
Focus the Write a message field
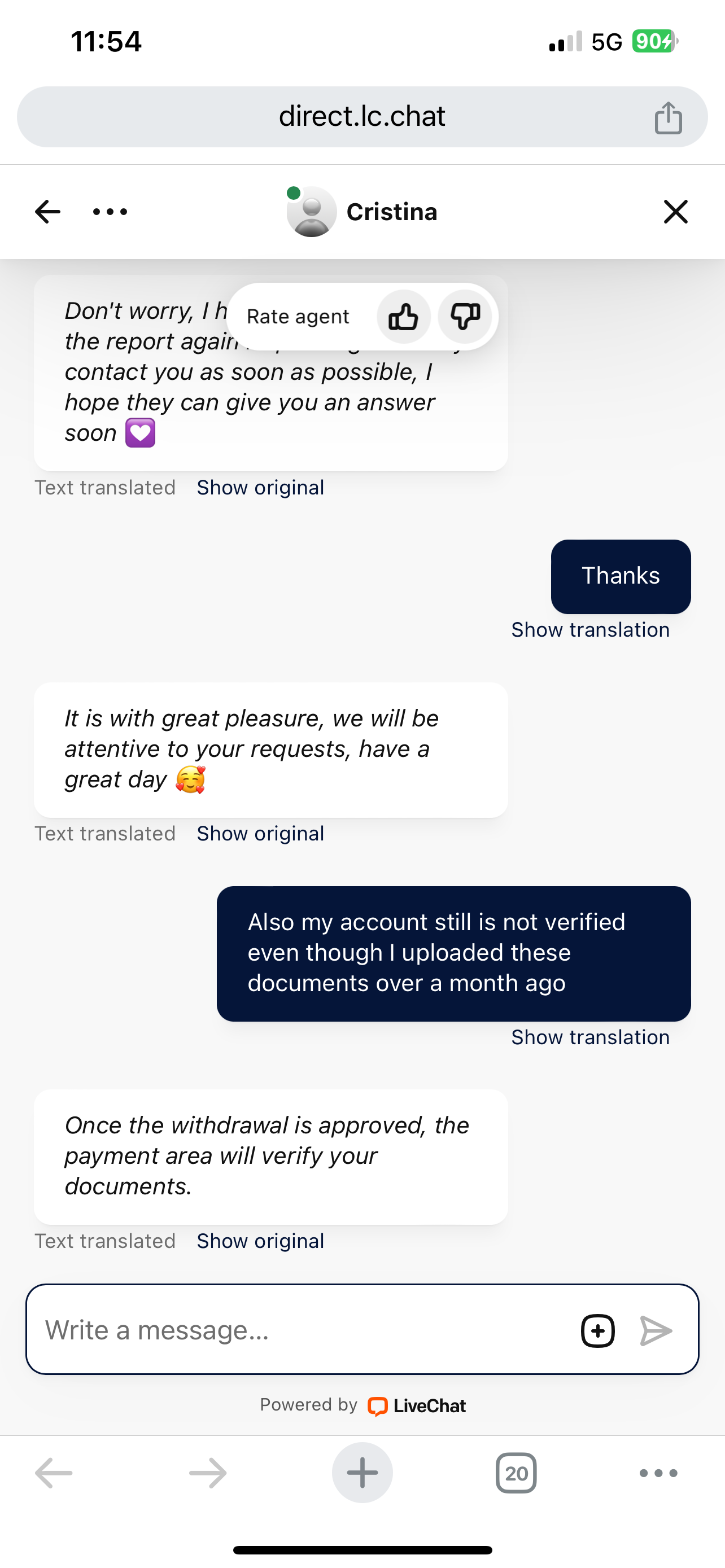pos(292,1330)
